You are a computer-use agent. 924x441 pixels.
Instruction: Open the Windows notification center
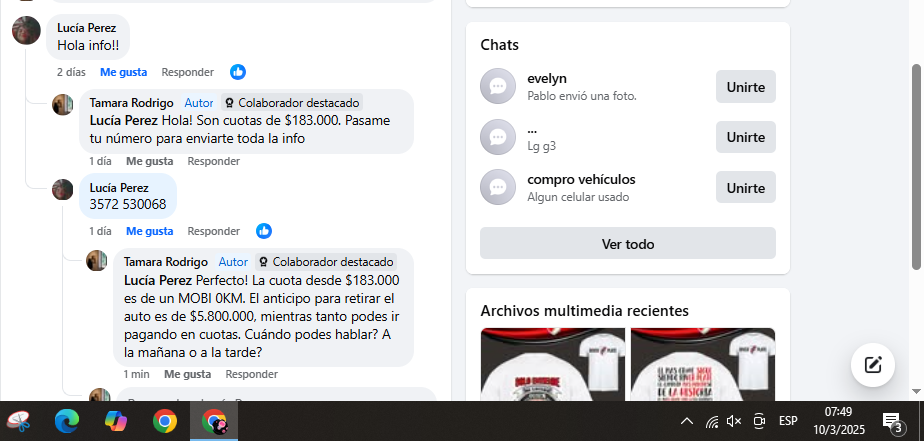pos(892,421)
